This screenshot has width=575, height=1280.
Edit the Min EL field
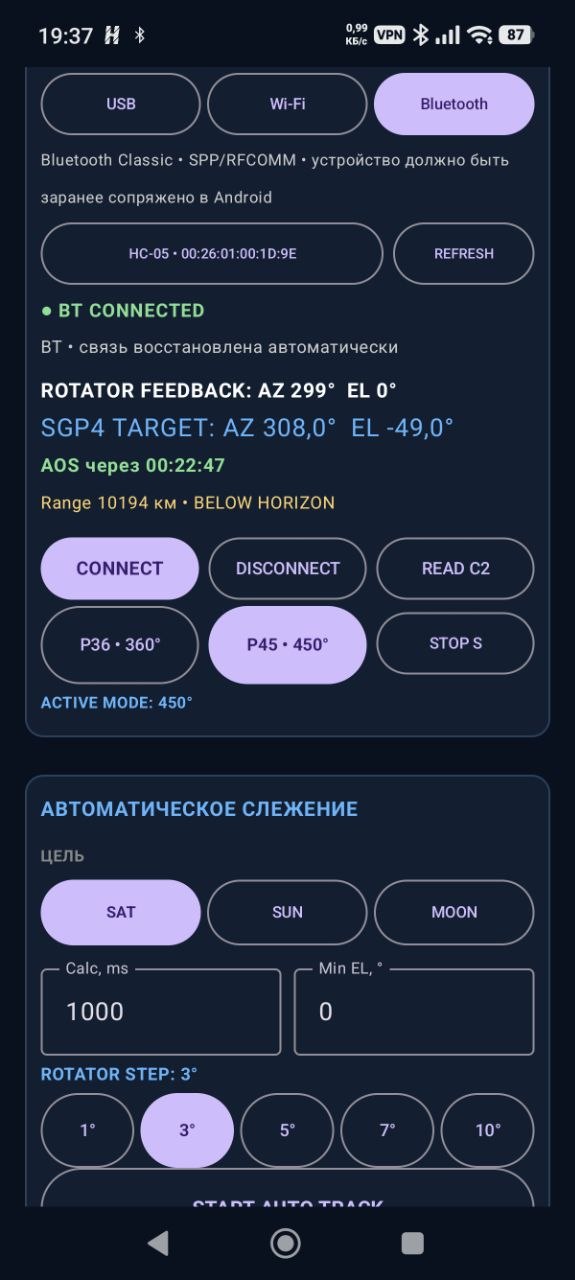point(414,1011)
